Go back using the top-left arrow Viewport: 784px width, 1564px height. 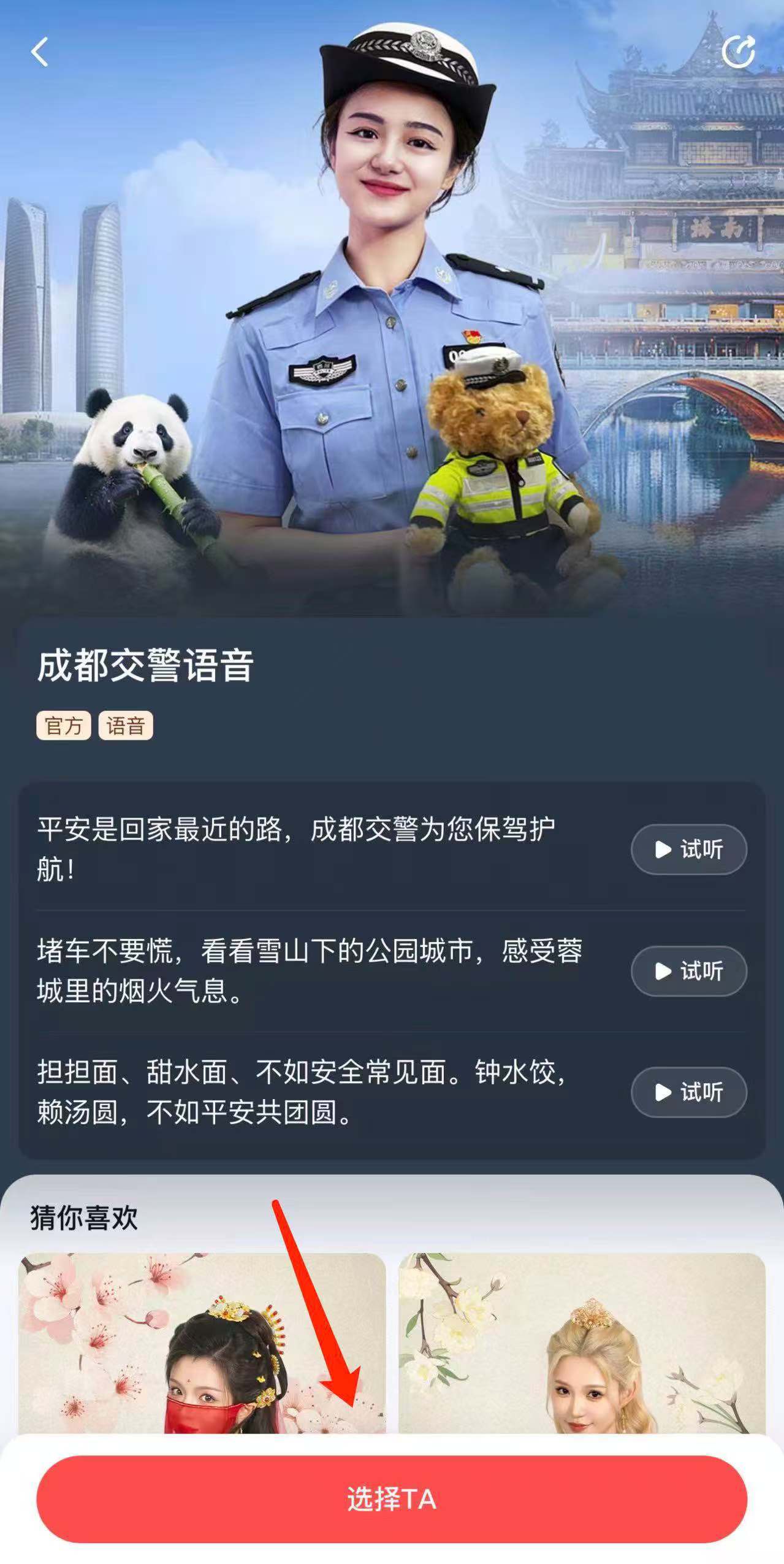click(x=40, y=52)
